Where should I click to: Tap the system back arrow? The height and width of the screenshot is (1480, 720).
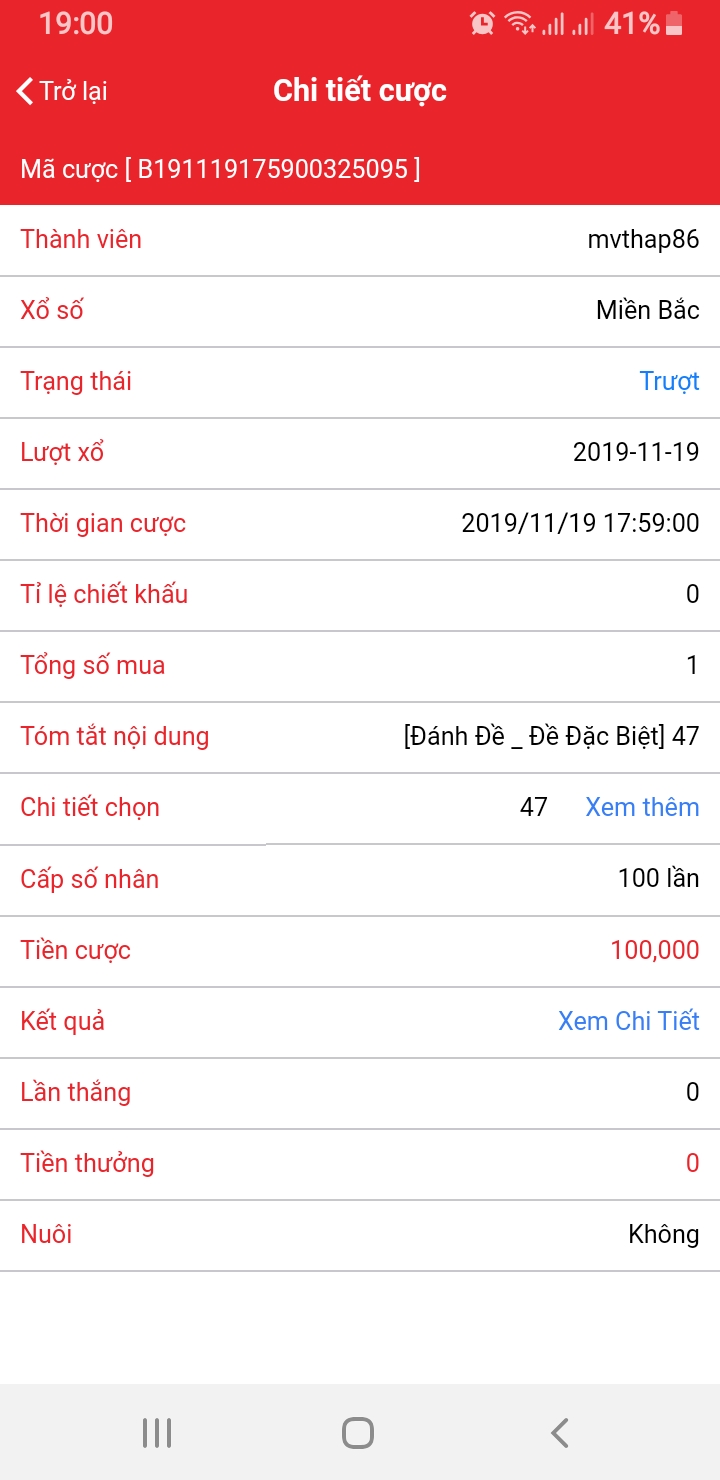point(560,1433)
